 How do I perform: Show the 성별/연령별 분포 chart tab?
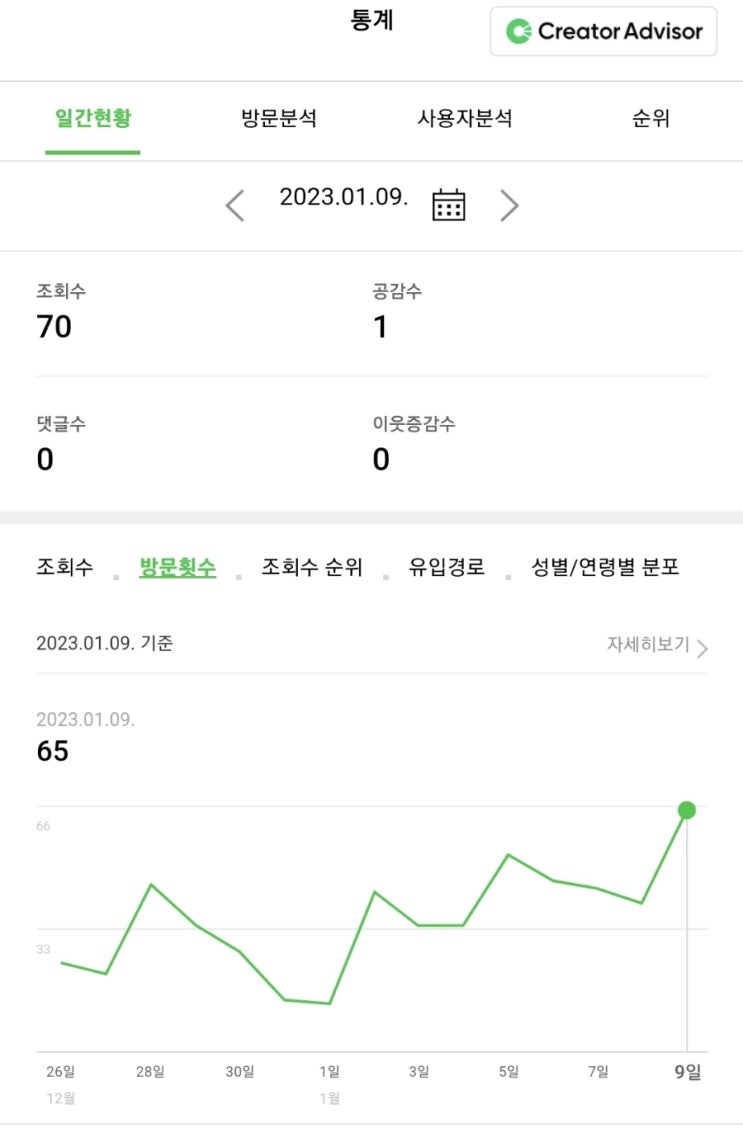pos(606,567)
